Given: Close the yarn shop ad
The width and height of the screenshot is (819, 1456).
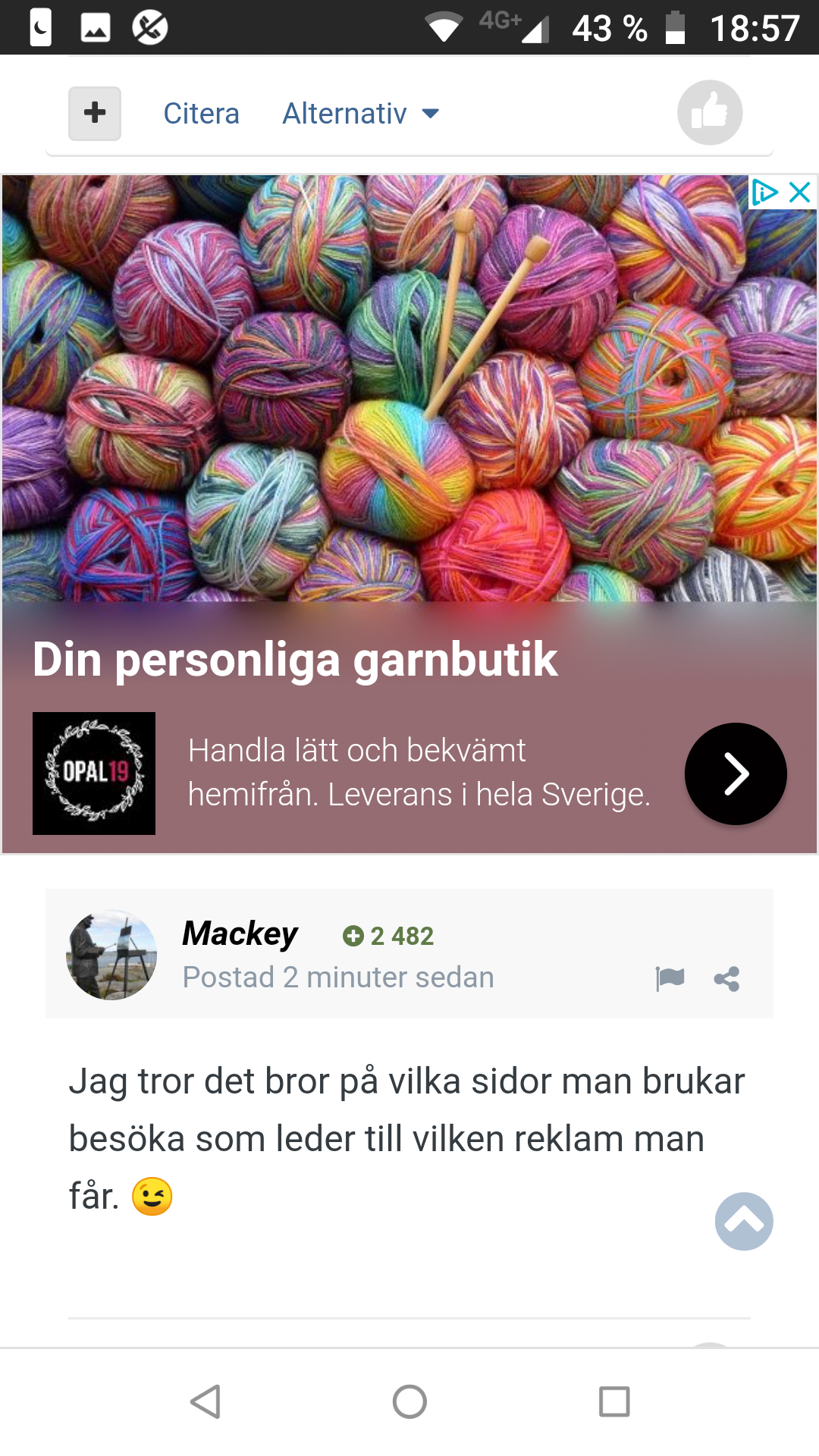Looking at the screenshot, I should coord(800,193).
